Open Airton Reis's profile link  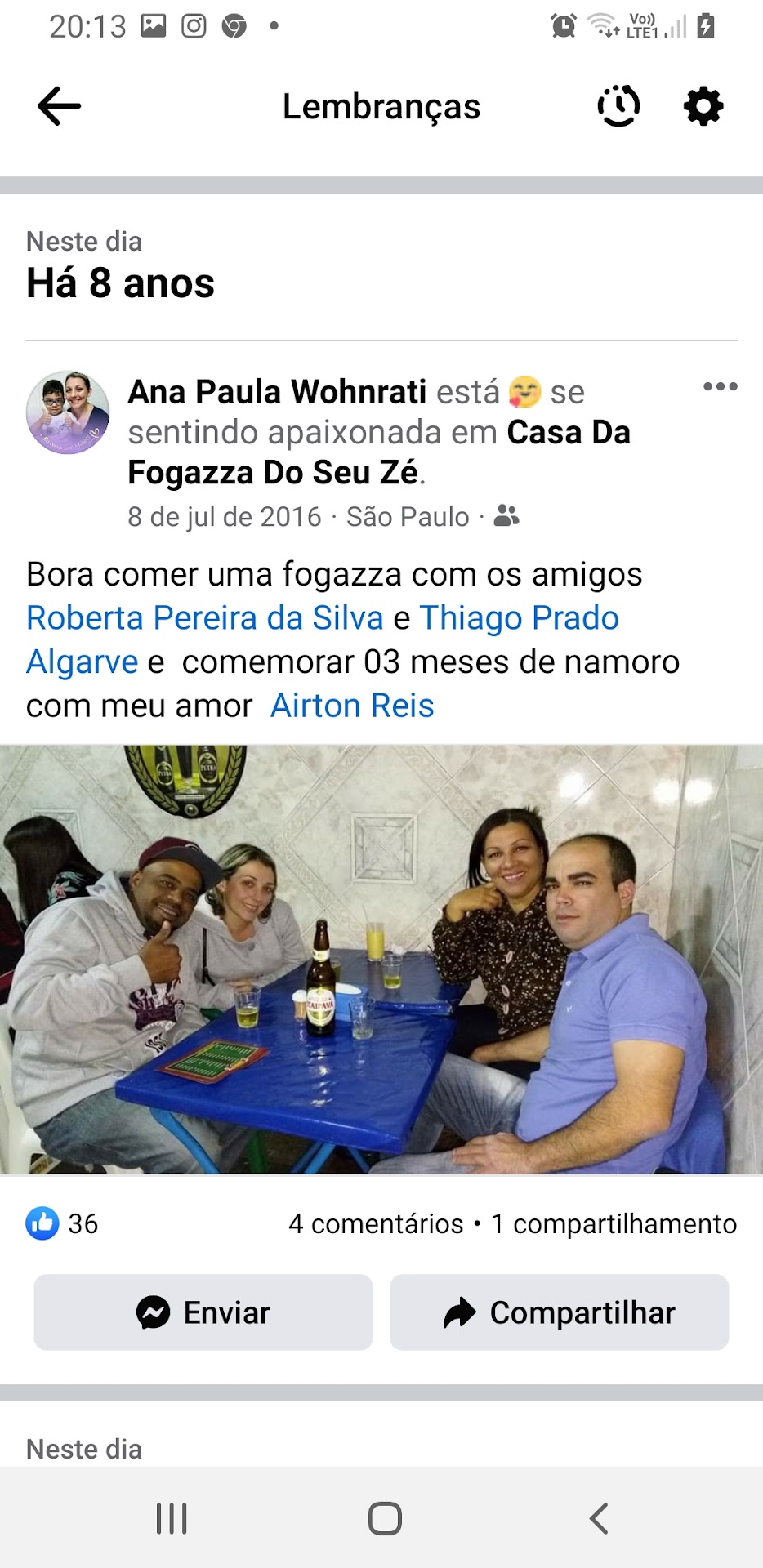[352, 706]
